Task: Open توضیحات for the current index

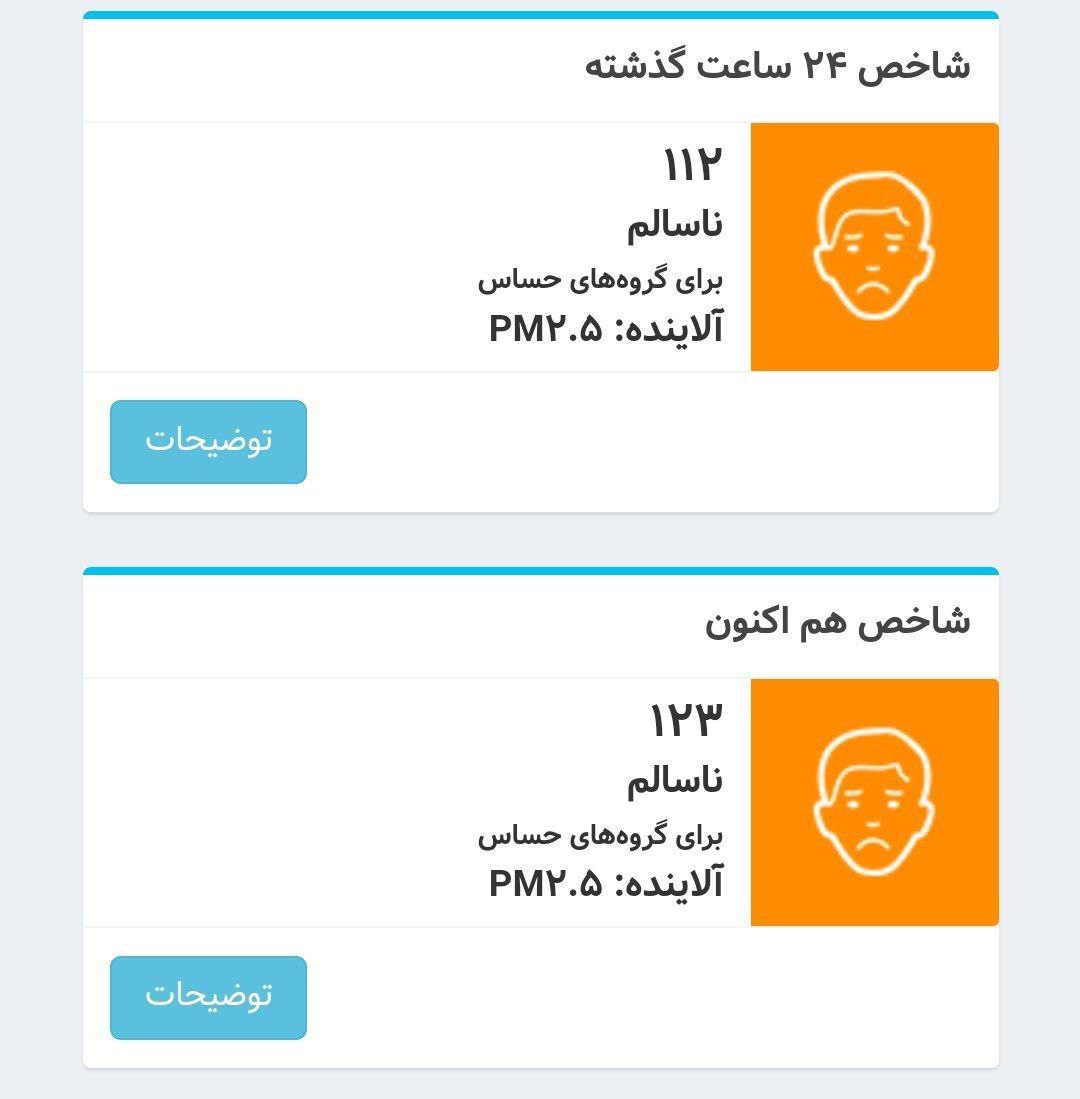Action: pos(208,997)
